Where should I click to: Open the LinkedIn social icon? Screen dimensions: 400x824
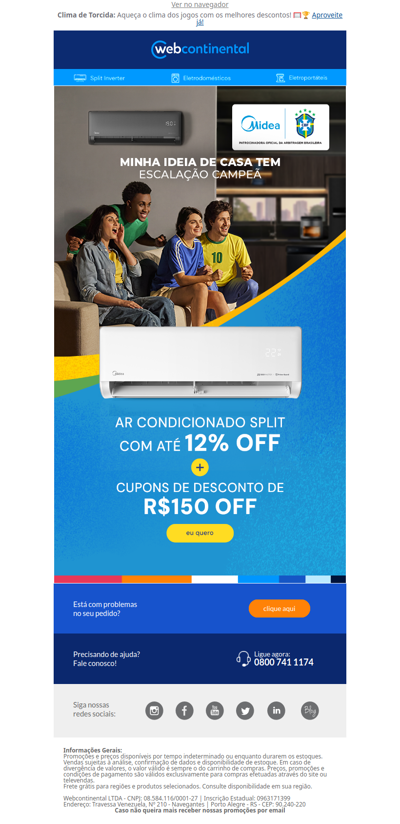coord(276,710)
